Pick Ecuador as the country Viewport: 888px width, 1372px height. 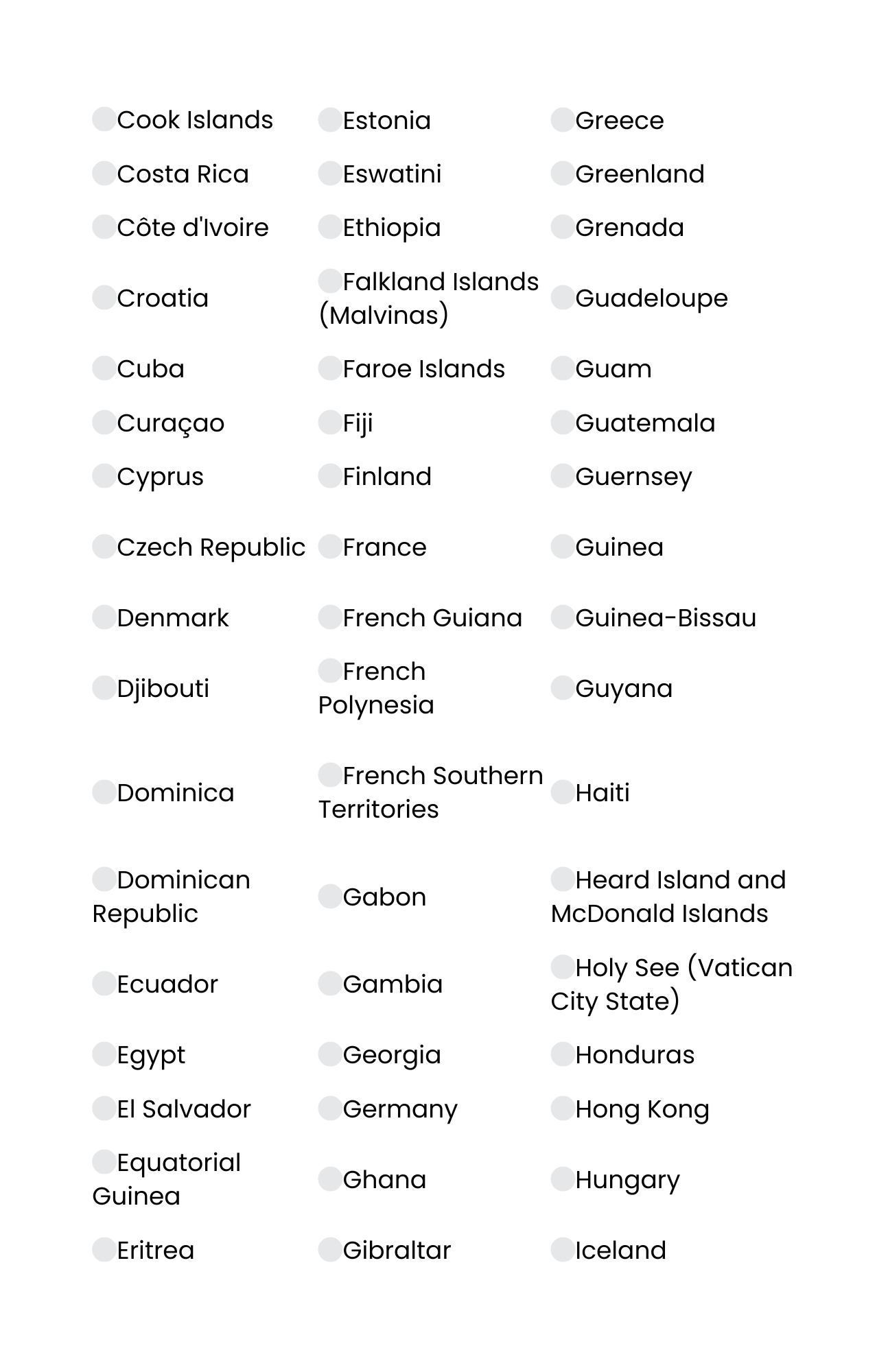point(104,984)
